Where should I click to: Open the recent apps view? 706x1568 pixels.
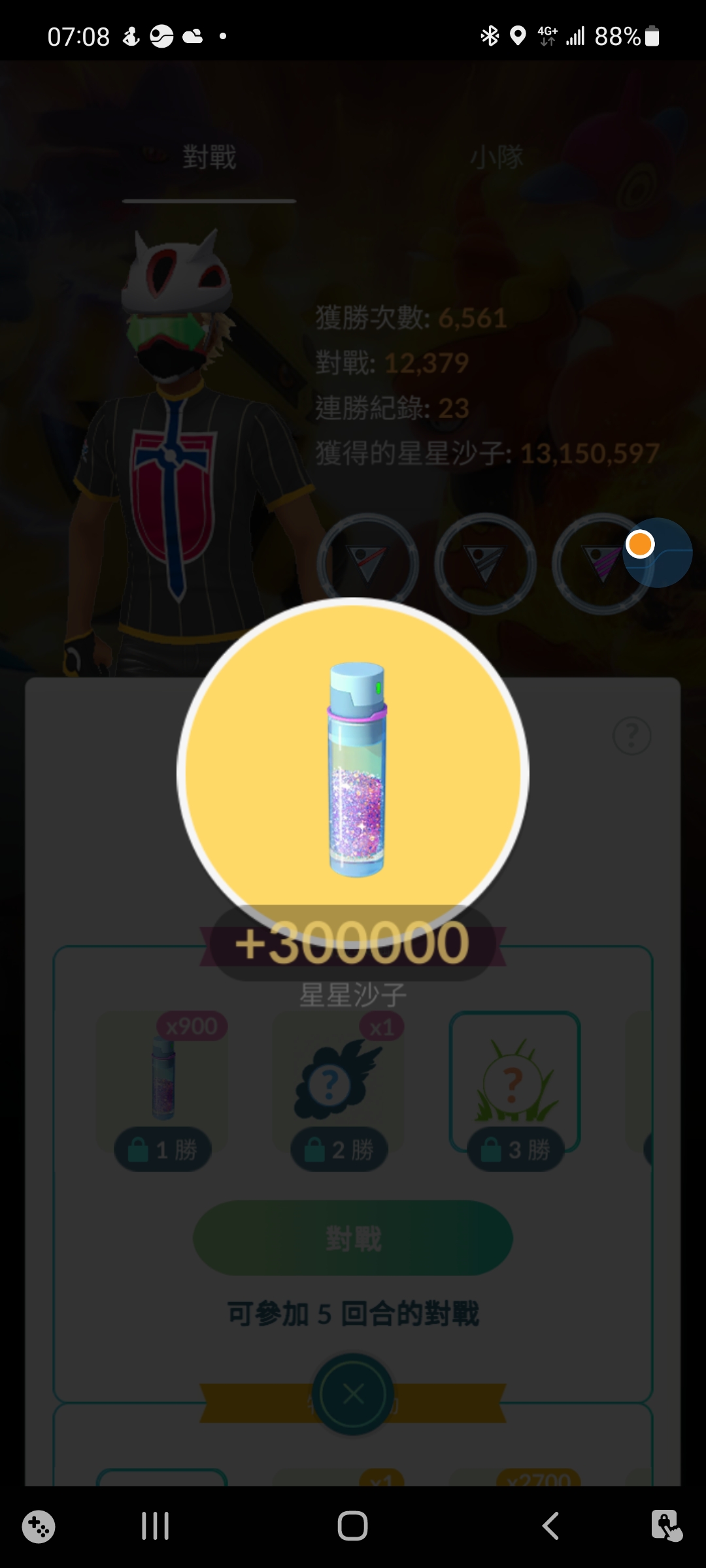click(156, 1526)
